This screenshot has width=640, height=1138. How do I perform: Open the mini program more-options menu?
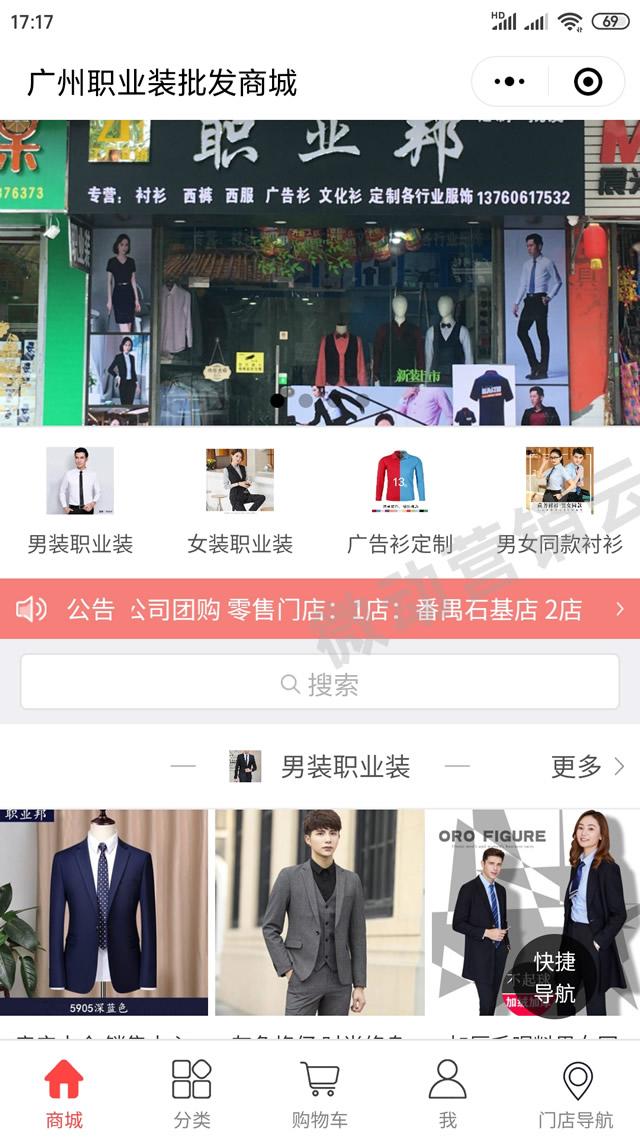[510, 82]
